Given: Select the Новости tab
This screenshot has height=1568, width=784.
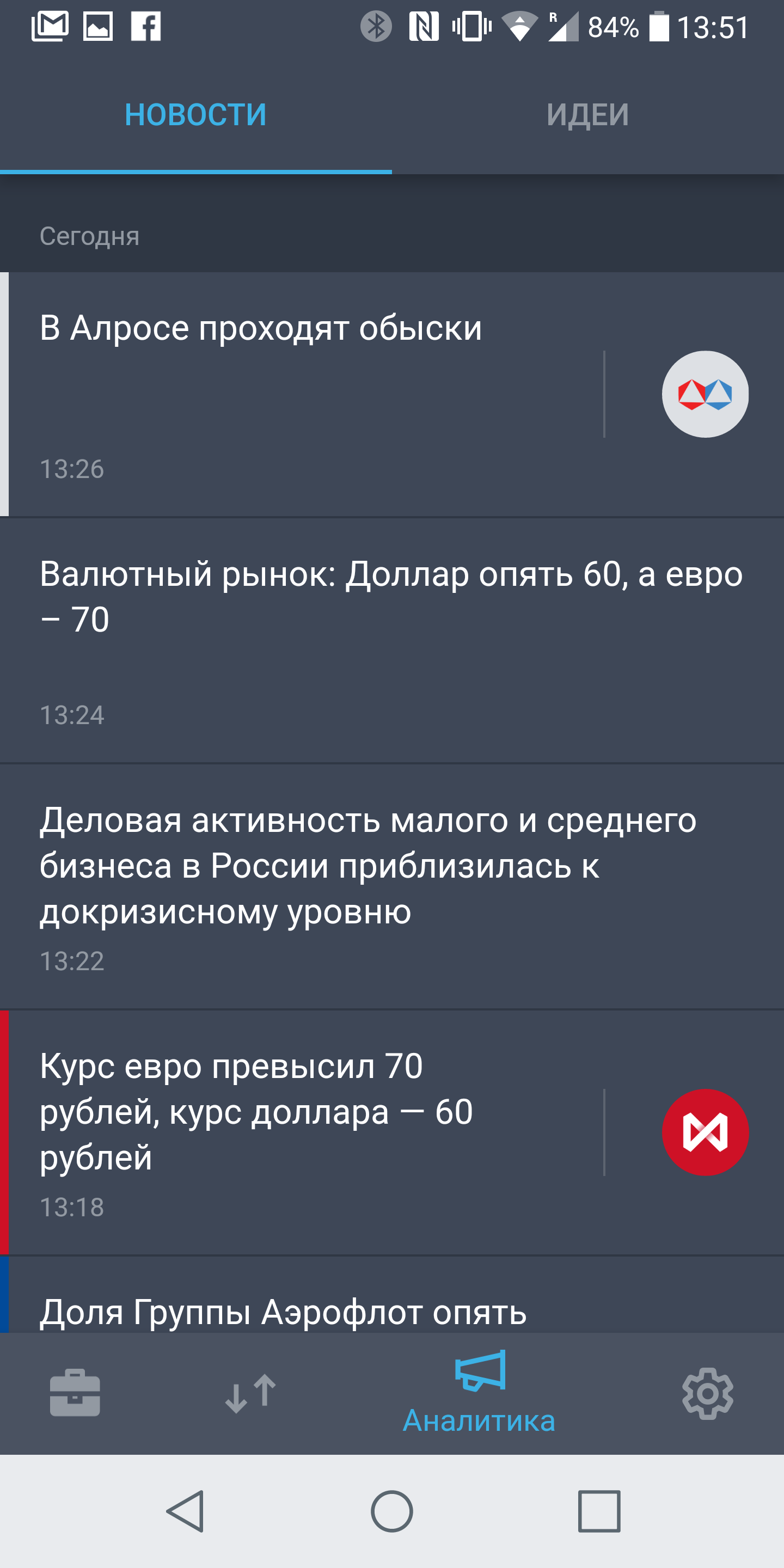Looking at the screenshot, I should point(195,114).
